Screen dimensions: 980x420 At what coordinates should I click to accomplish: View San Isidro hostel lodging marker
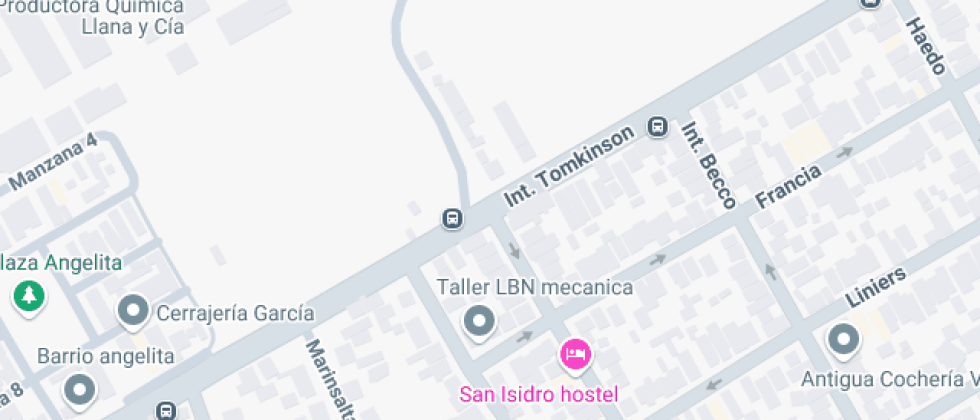[x=575, y=354]
